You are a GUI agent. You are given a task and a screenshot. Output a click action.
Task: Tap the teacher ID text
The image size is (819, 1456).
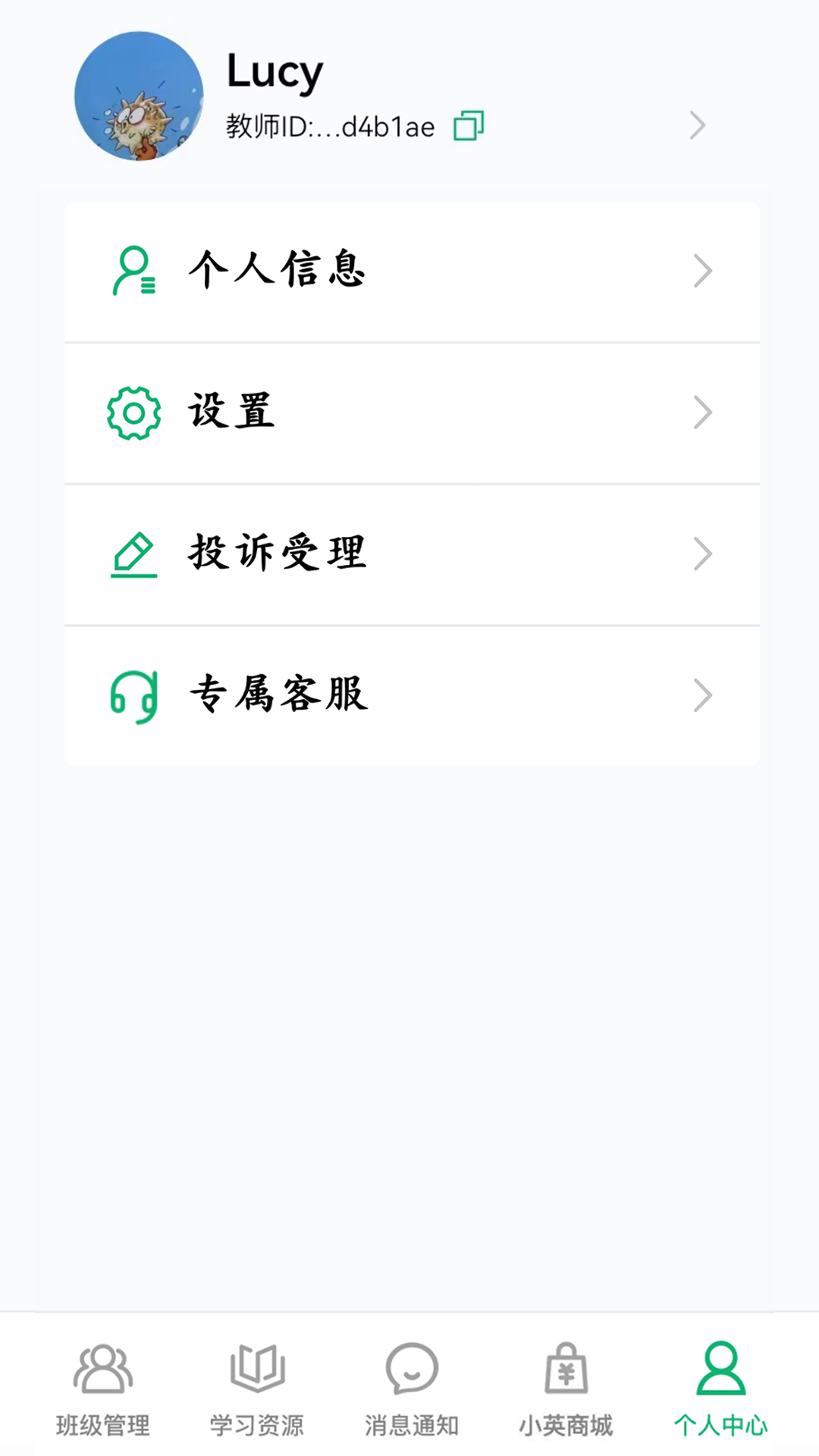[x=330, y=126]
